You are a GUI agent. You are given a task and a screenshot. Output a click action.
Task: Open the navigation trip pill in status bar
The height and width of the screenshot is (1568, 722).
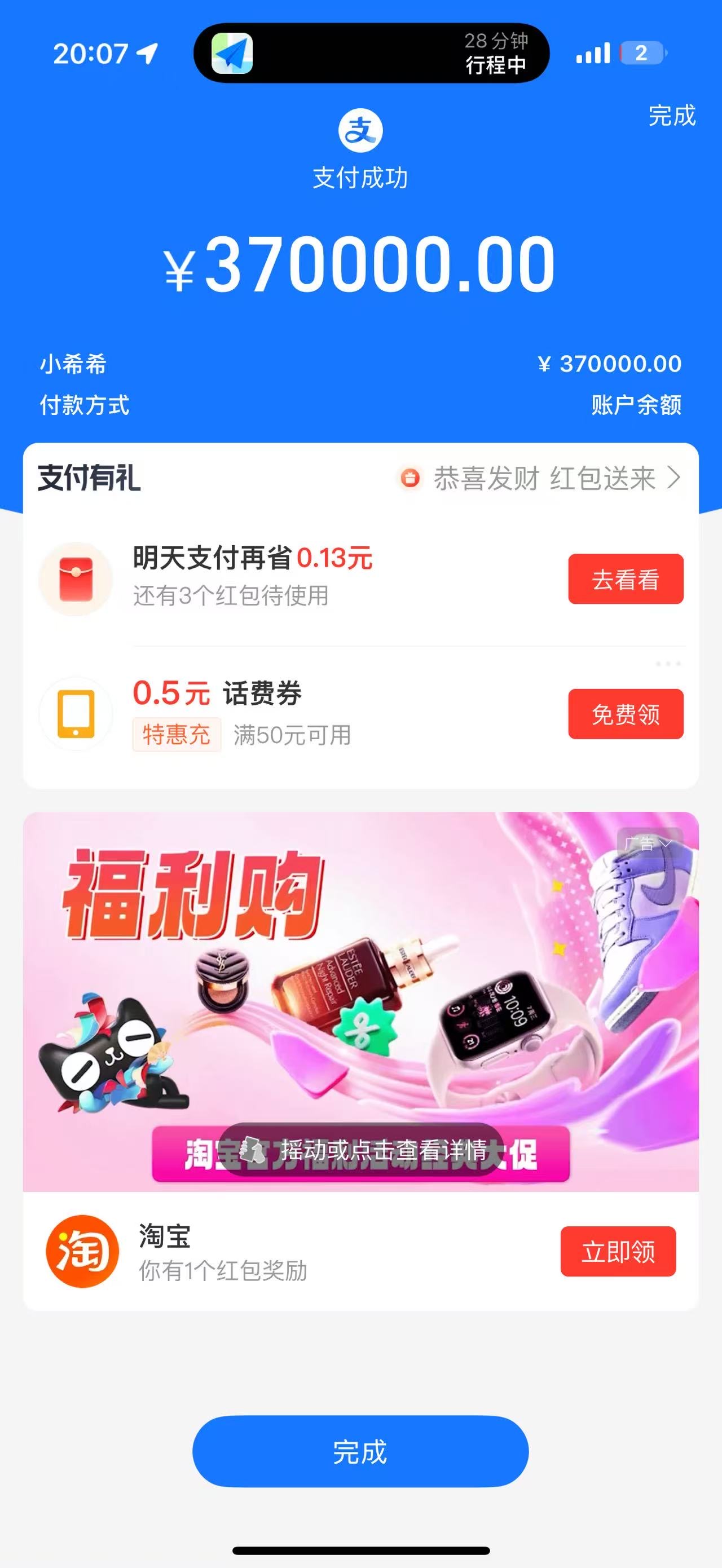point(371,54)
